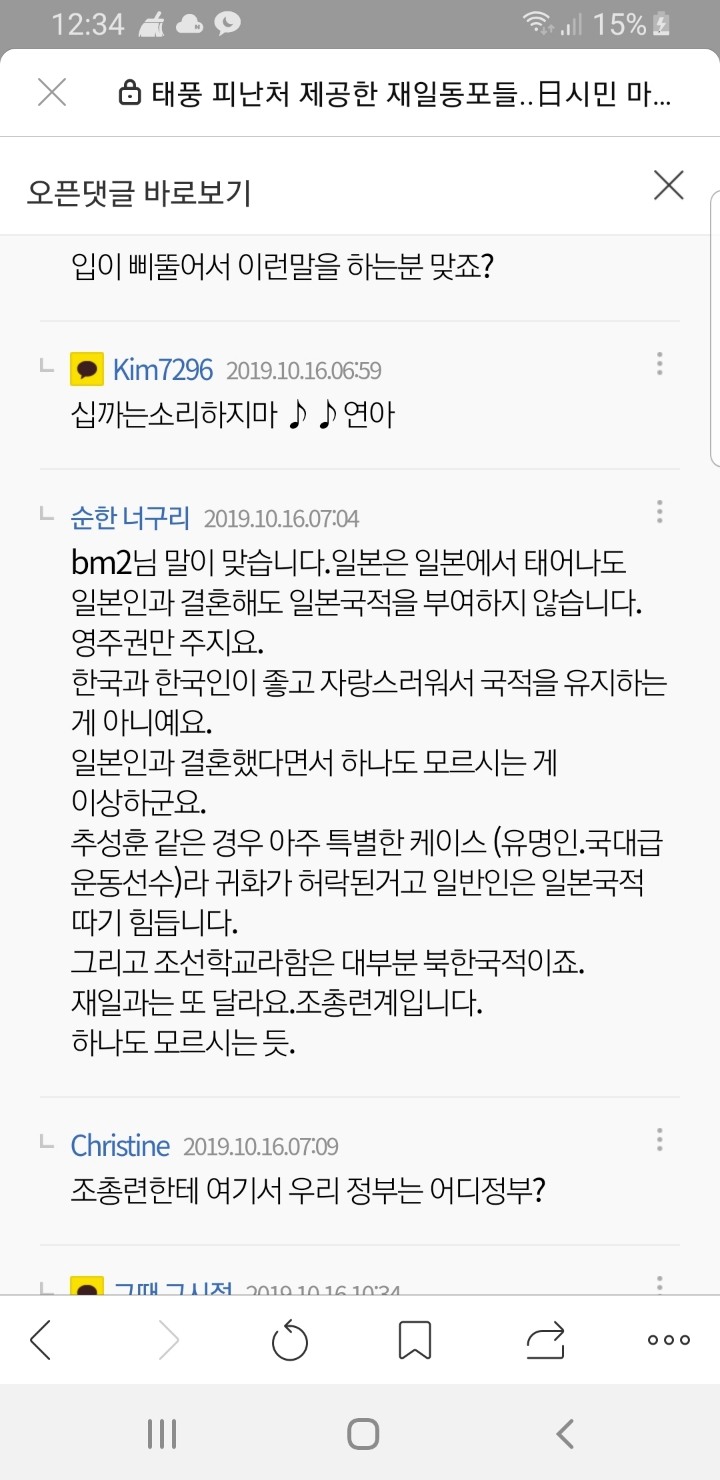Tap the refresh icon in bottom toolbar
The width and height of the screenshot is (720, 1480).
point(289,1339)
